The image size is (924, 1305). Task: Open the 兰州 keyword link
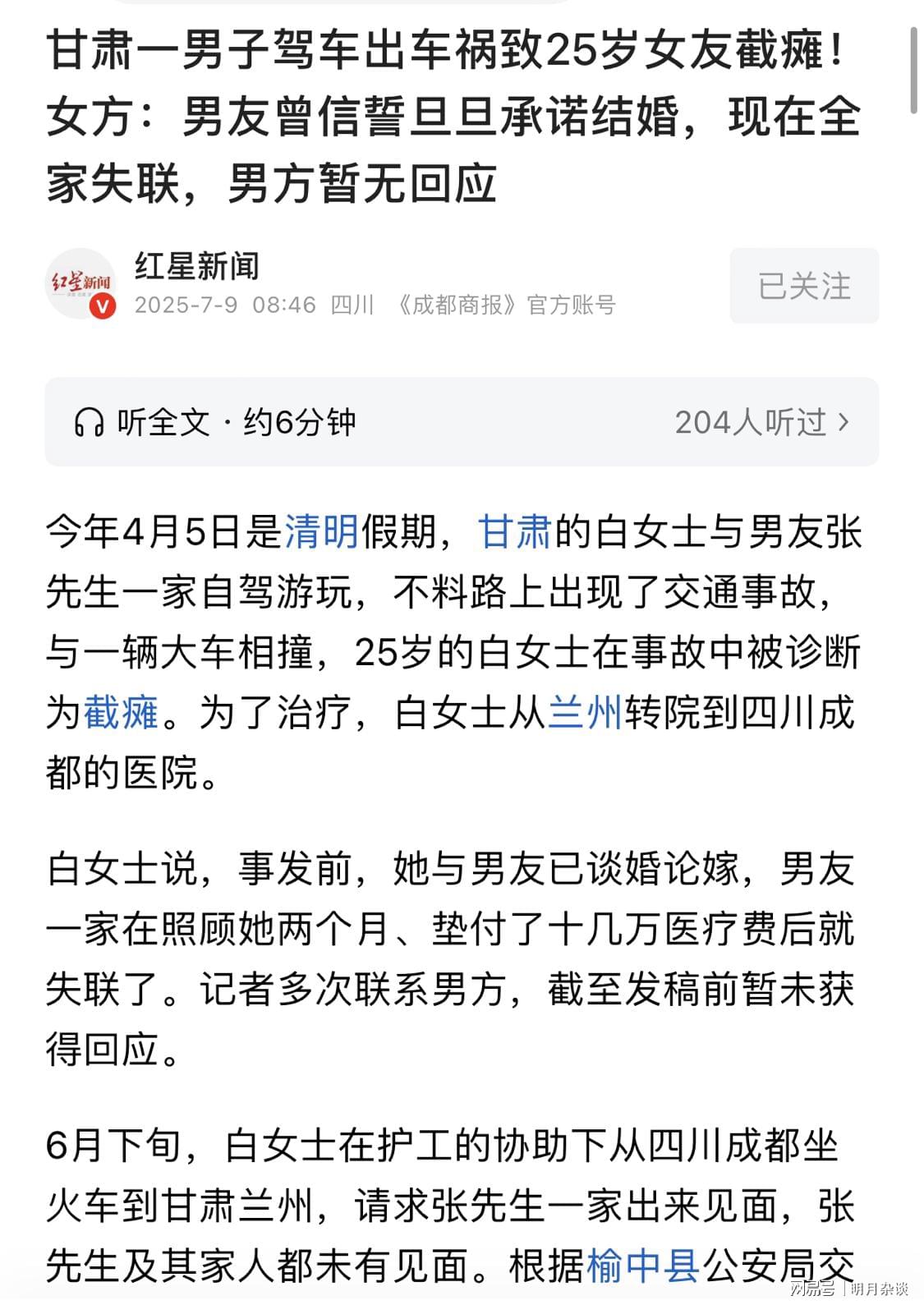pos(585,712)
